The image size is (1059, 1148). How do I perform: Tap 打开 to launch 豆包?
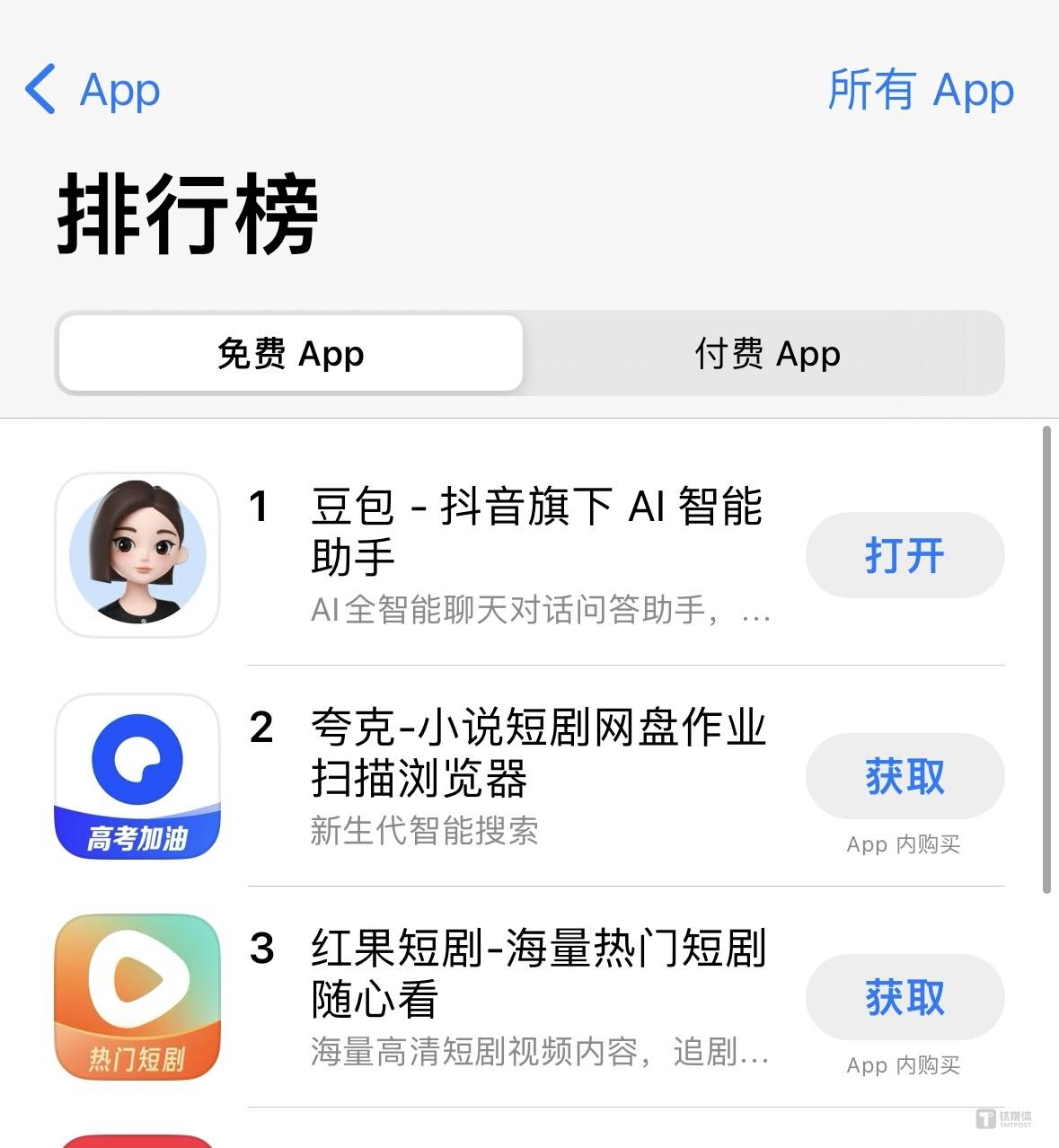[904, 555]
